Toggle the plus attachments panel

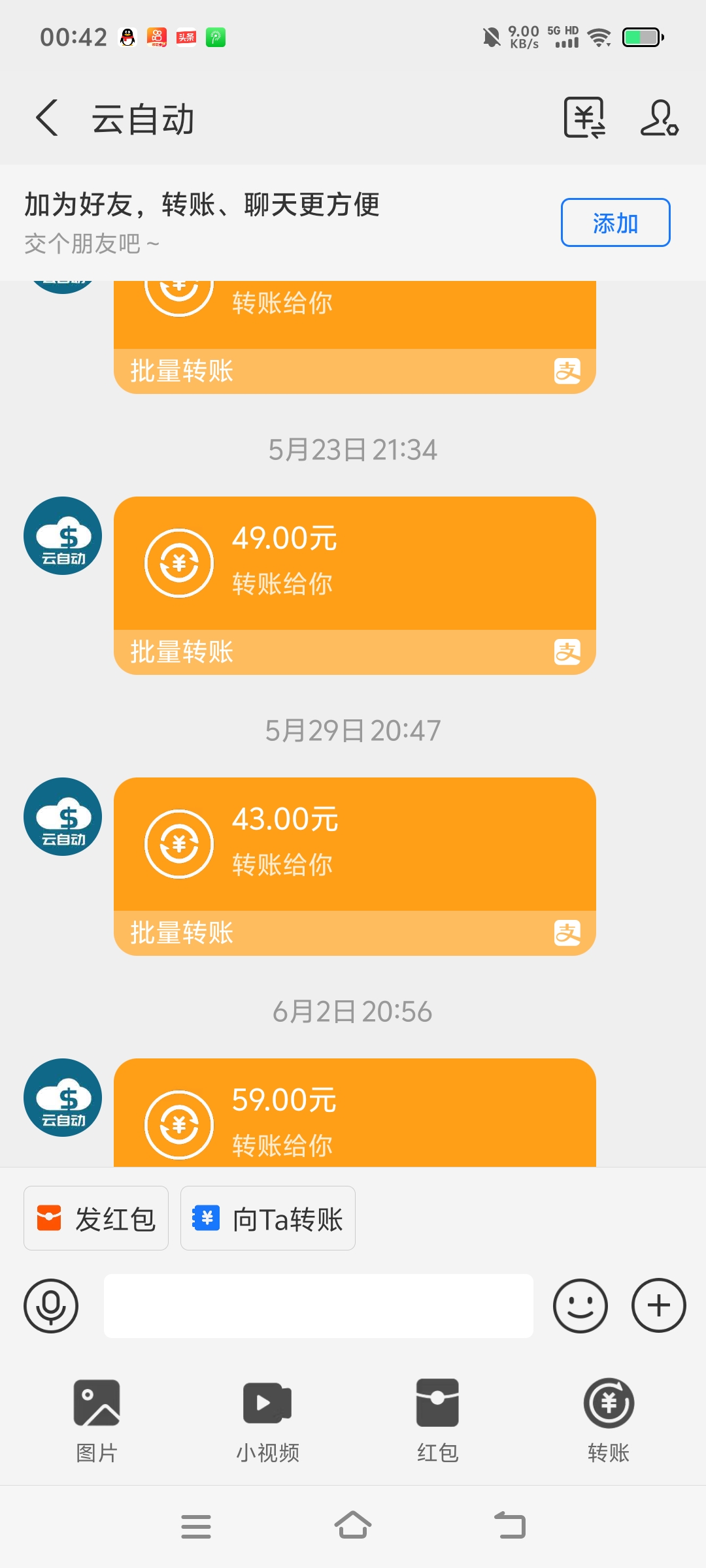pos(659,1306)
